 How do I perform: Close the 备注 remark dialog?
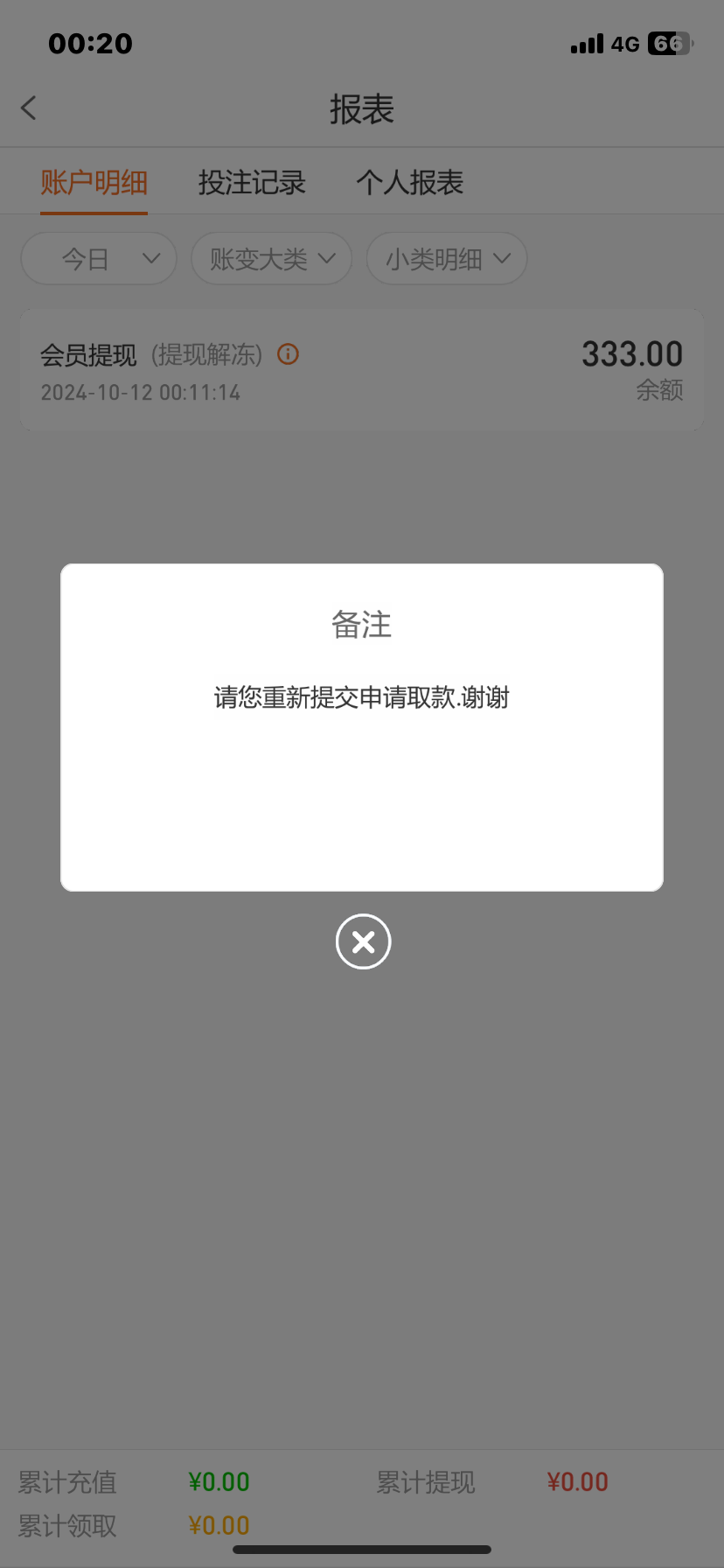[363, 941]
